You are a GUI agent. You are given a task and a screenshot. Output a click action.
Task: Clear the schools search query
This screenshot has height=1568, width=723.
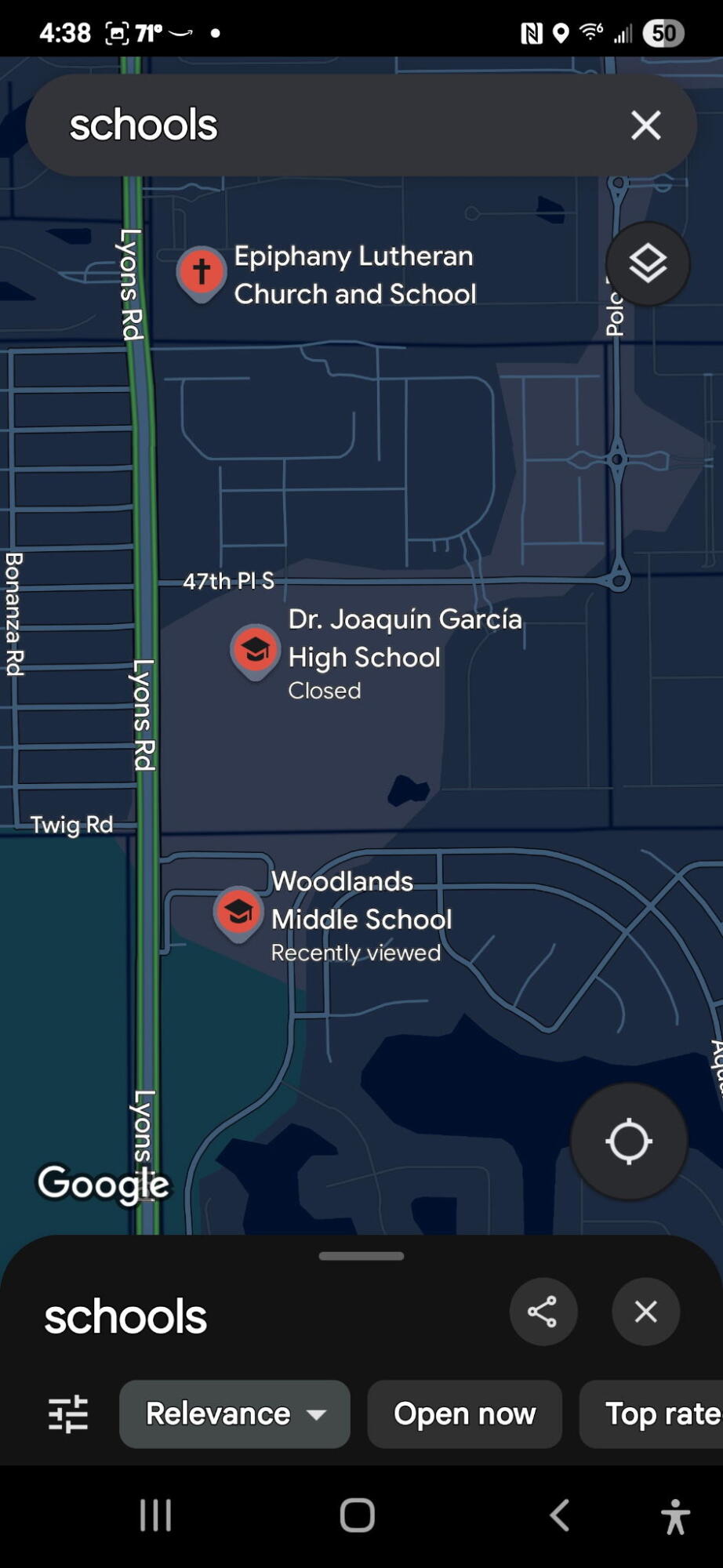645,125
